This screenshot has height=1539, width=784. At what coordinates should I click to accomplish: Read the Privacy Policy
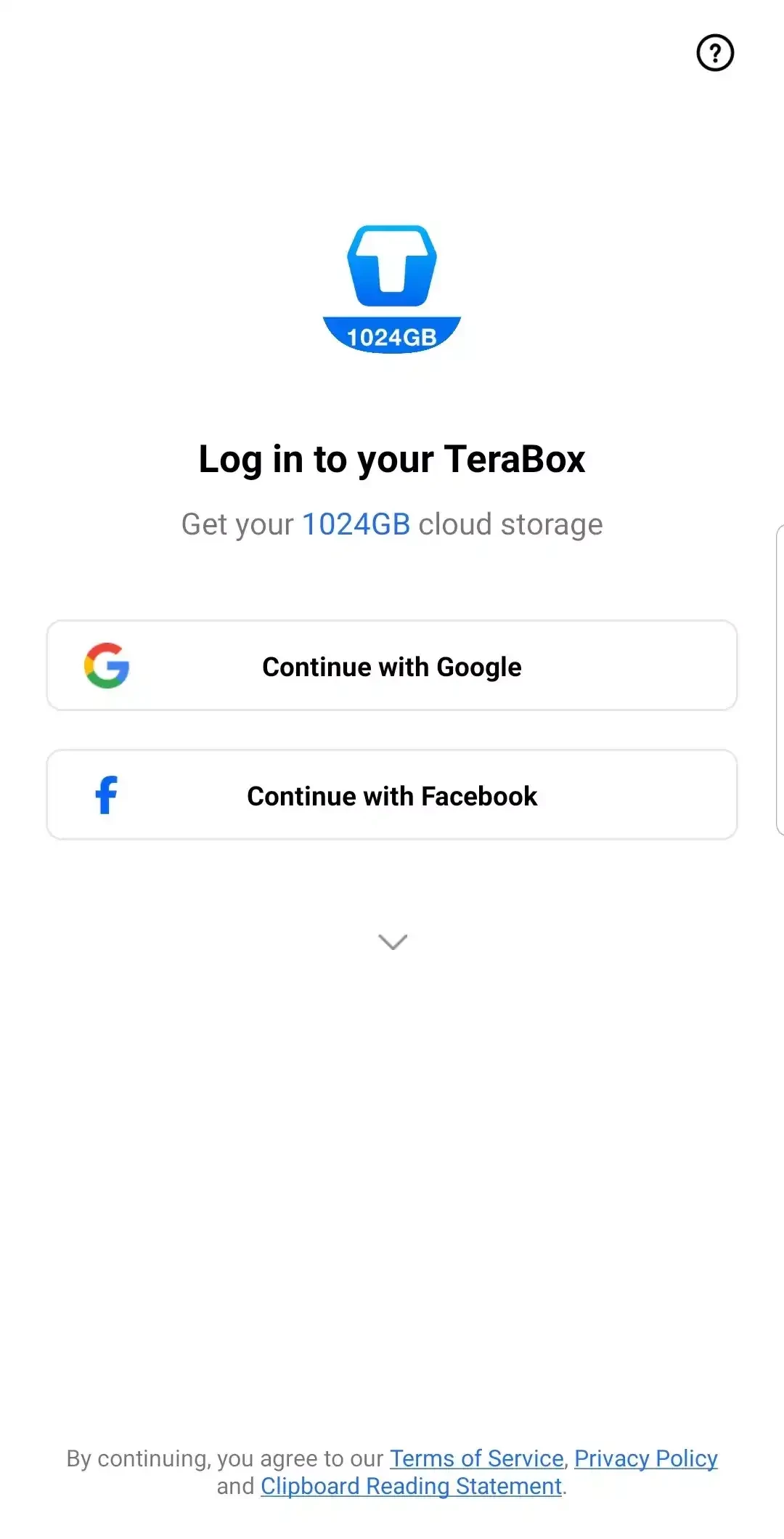click(645, 1458)
